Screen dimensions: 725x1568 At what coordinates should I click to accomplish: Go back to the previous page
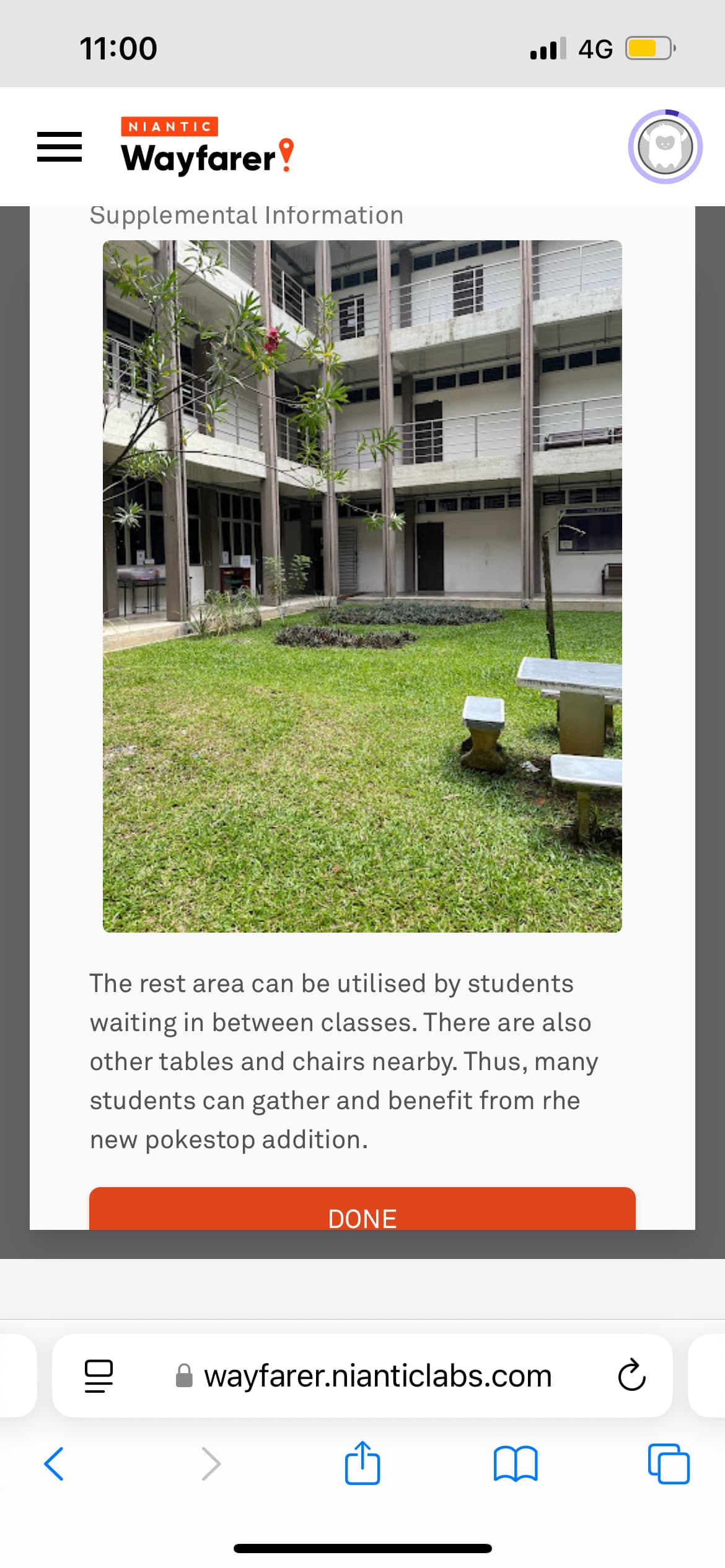[54, 1464]
